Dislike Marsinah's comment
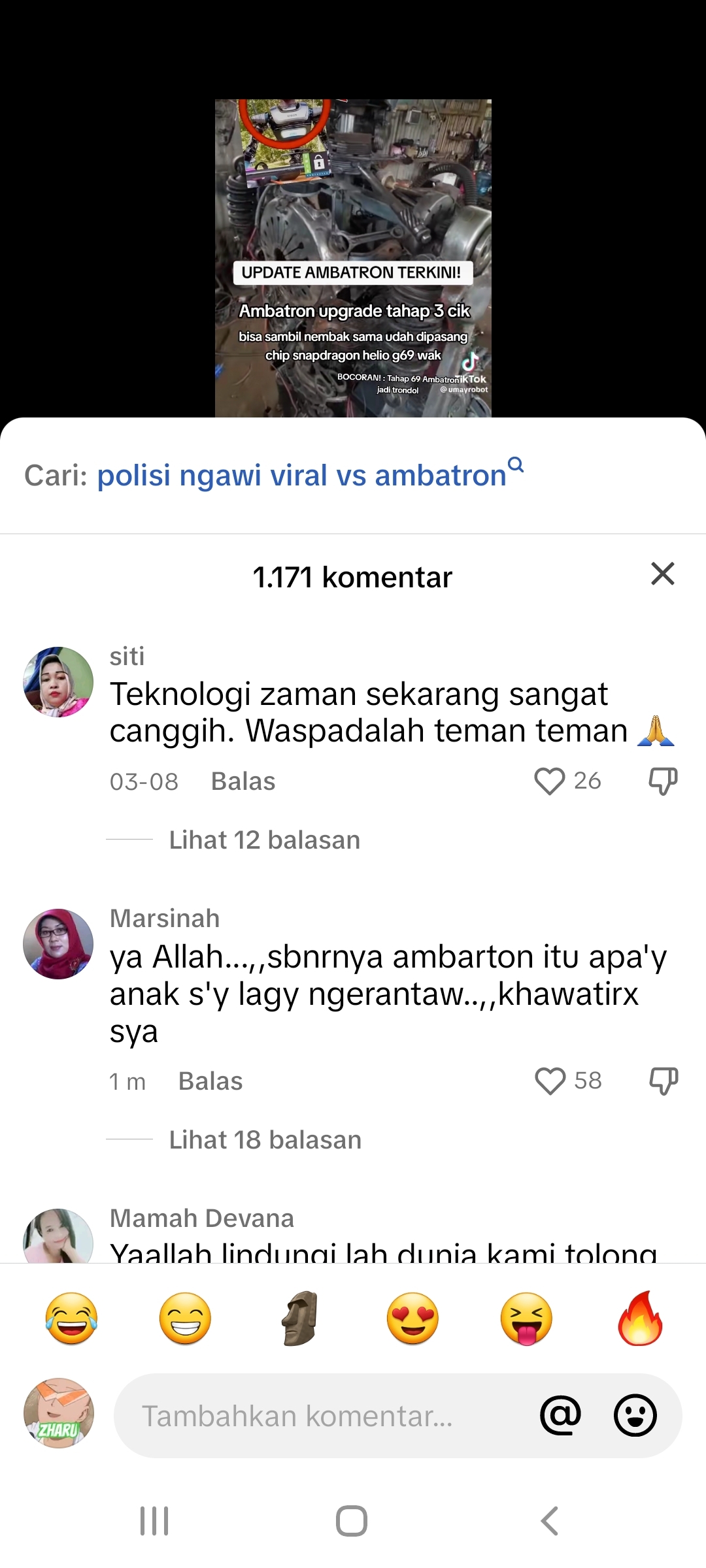Image resolution: width=706 pixels, height=1568 pixels. tap(663, 1081)
